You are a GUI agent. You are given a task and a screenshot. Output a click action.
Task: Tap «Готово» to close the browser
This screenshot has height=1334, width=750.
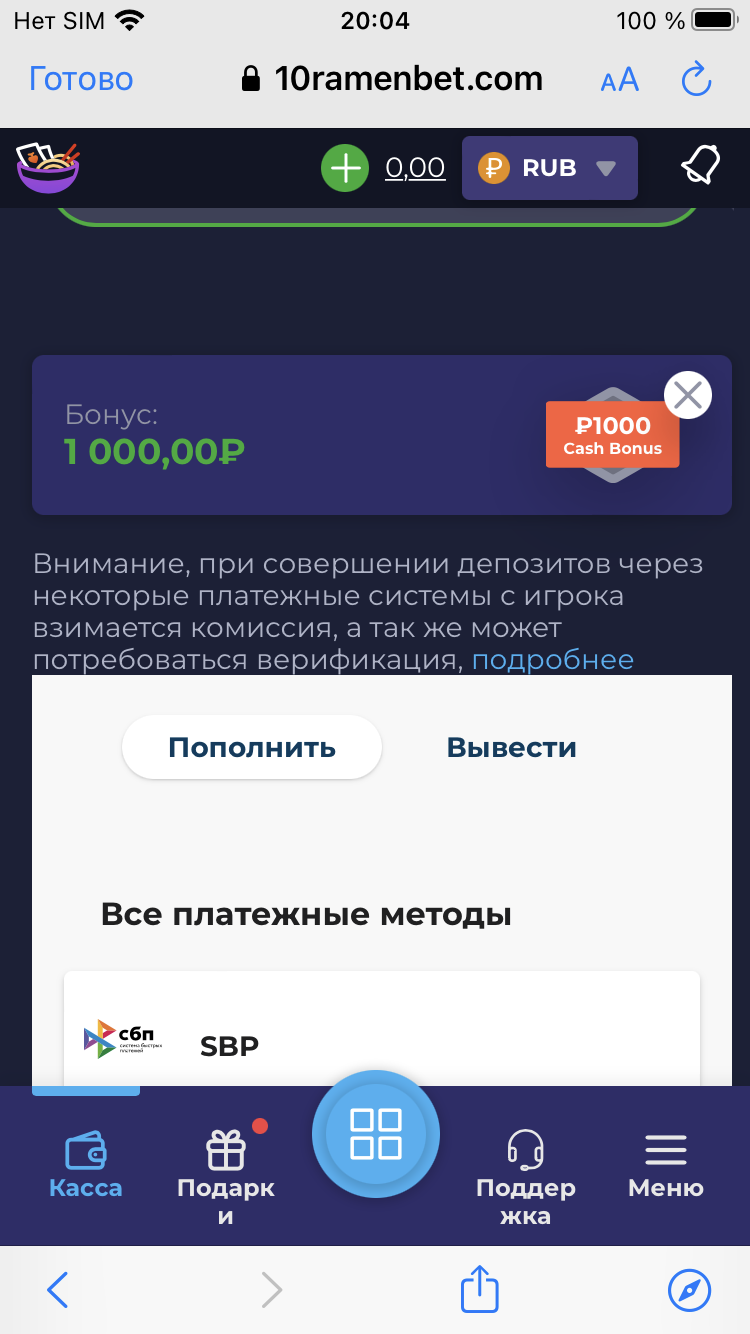[x=81, y=79]
